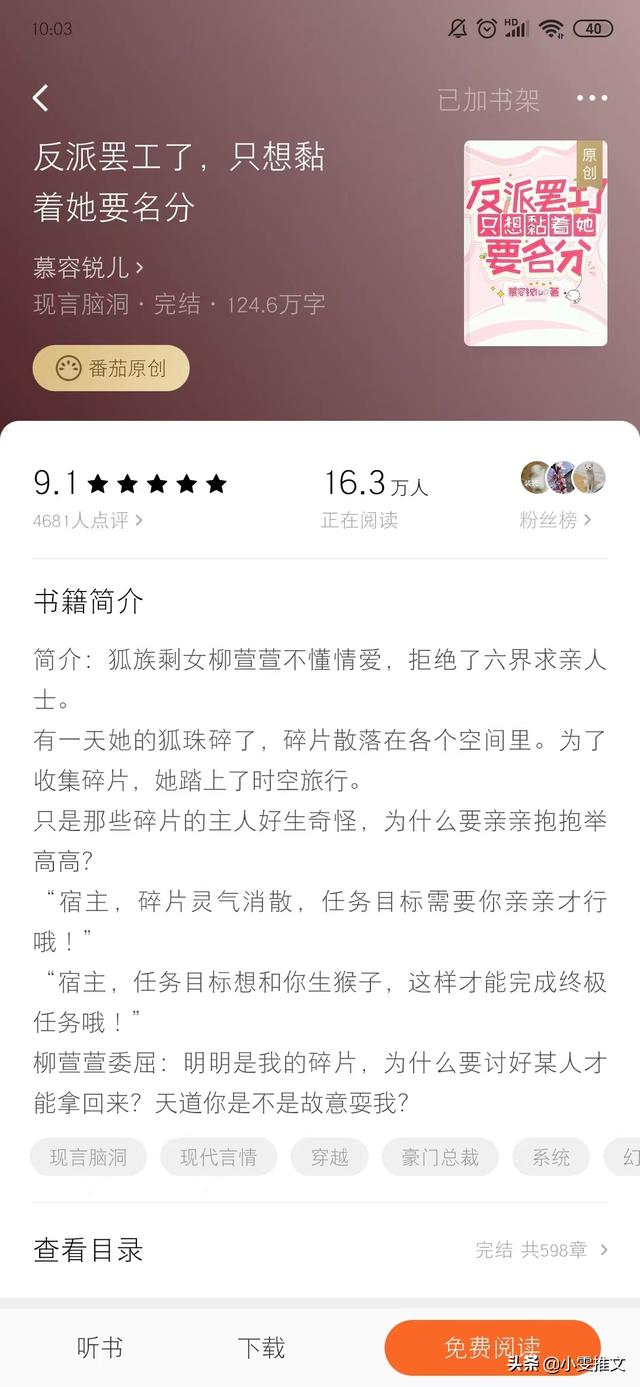This screenshot has width=640, height=1387.
Task: Open the book cover image
Action: coord(535,243)
